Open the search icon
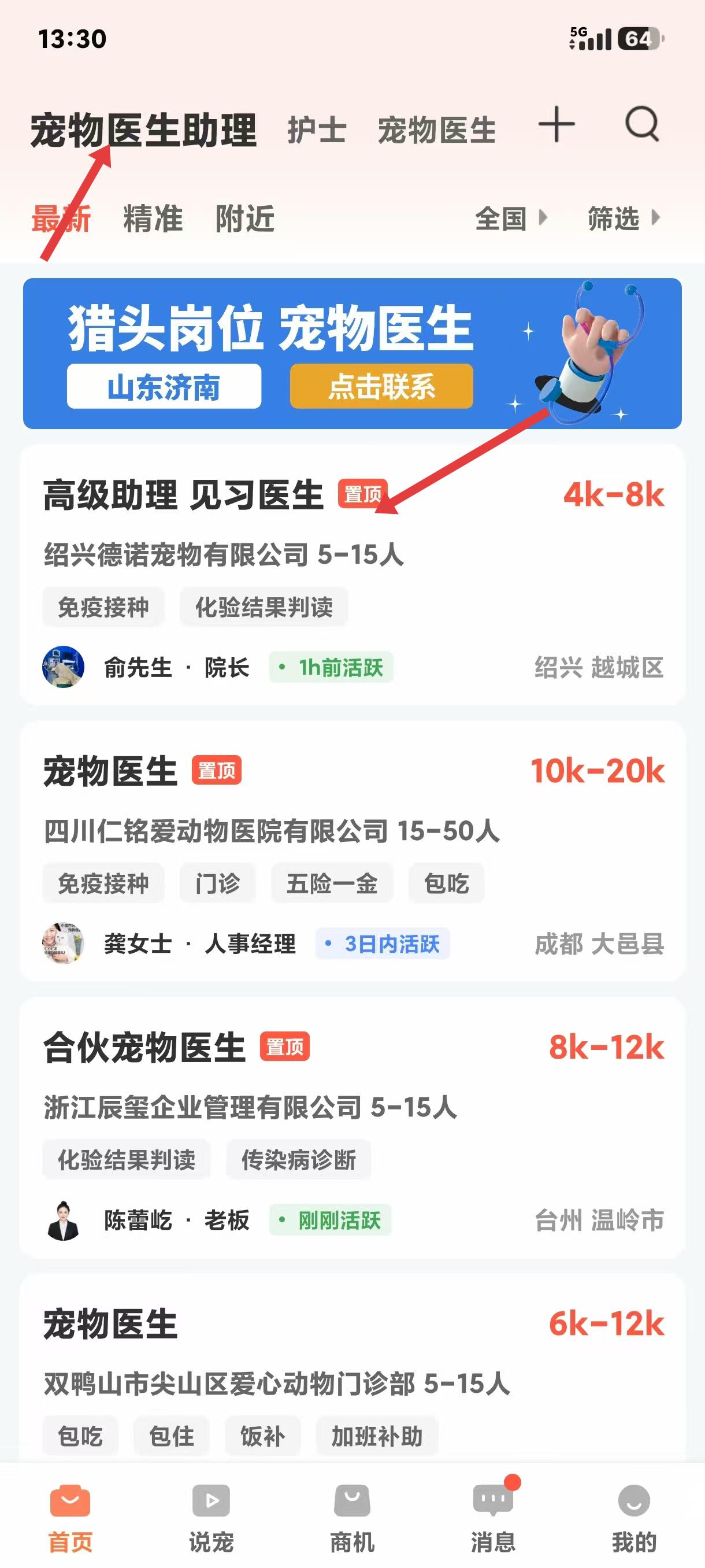Screen dimensions: 705x1568 tap(642, 125)
